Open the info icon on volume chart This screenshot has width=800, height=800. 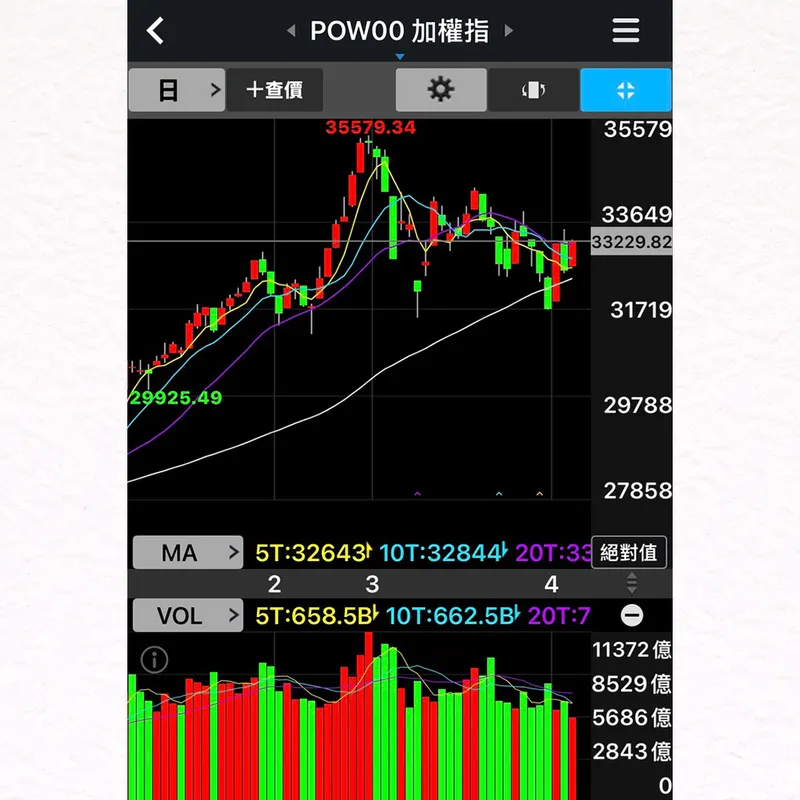tap(155, 660)
